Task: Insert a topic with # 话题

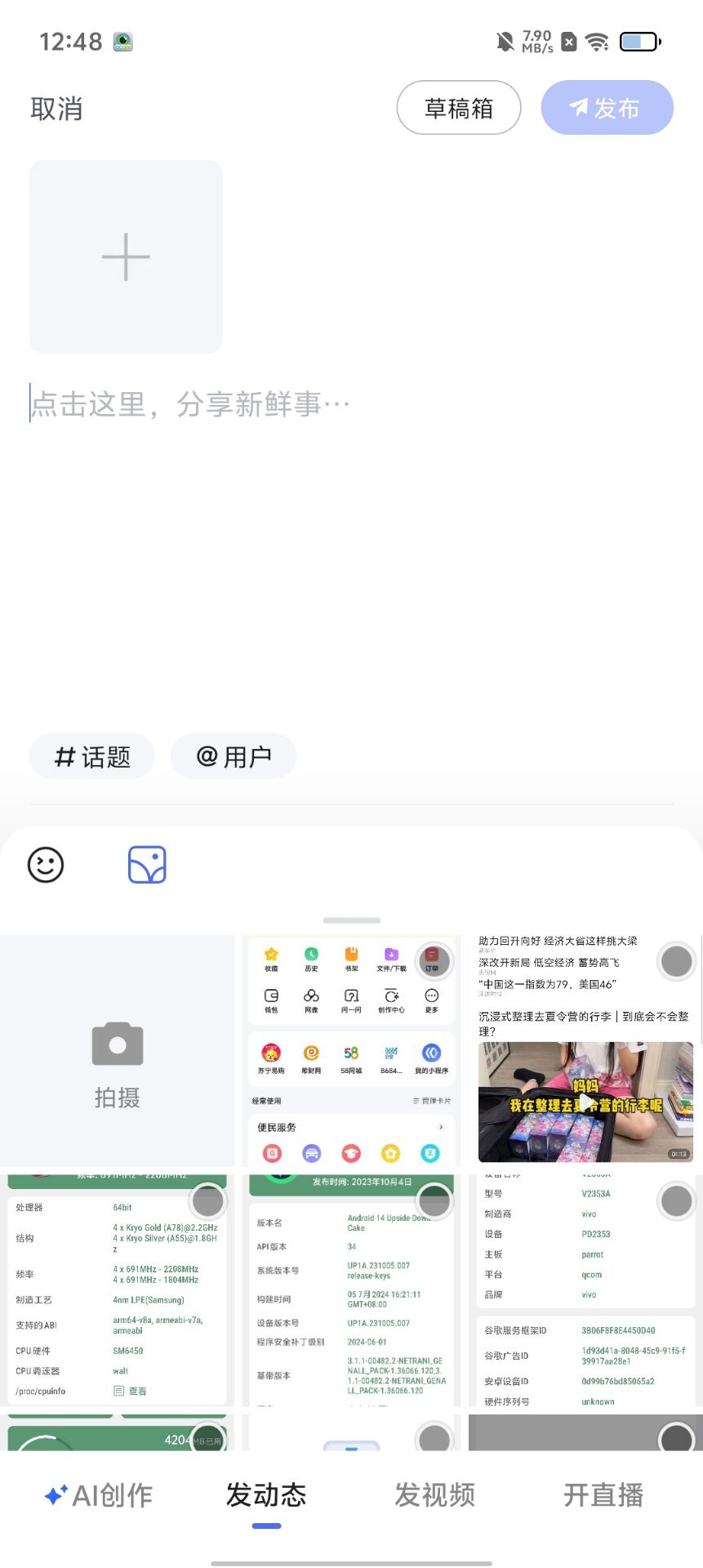Action: click(92, 757)
